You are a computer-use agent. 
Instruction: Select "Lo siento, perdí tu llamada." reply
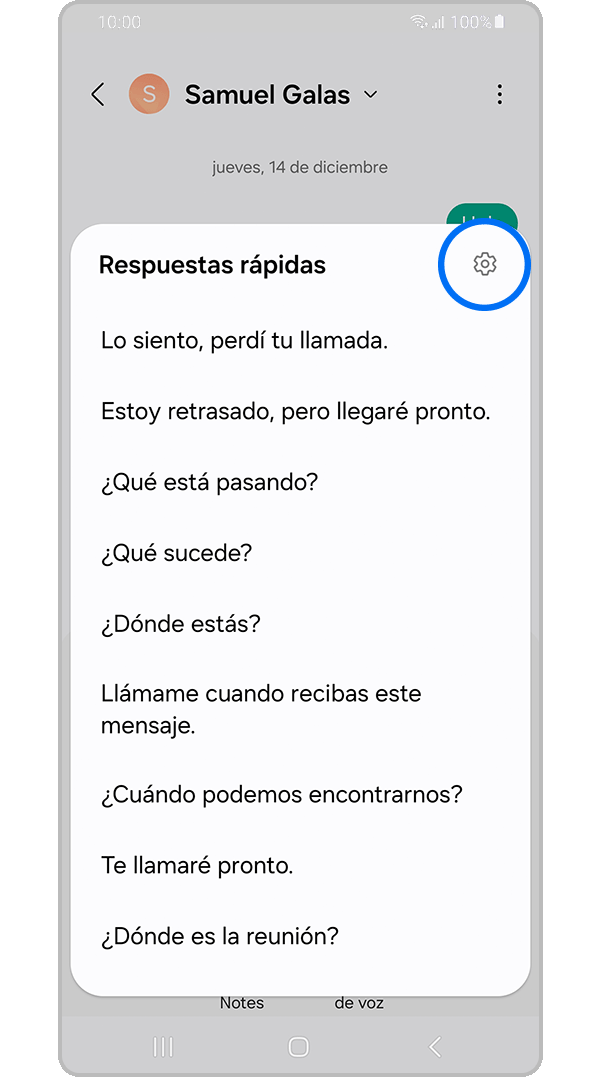(x=244, y=340)
